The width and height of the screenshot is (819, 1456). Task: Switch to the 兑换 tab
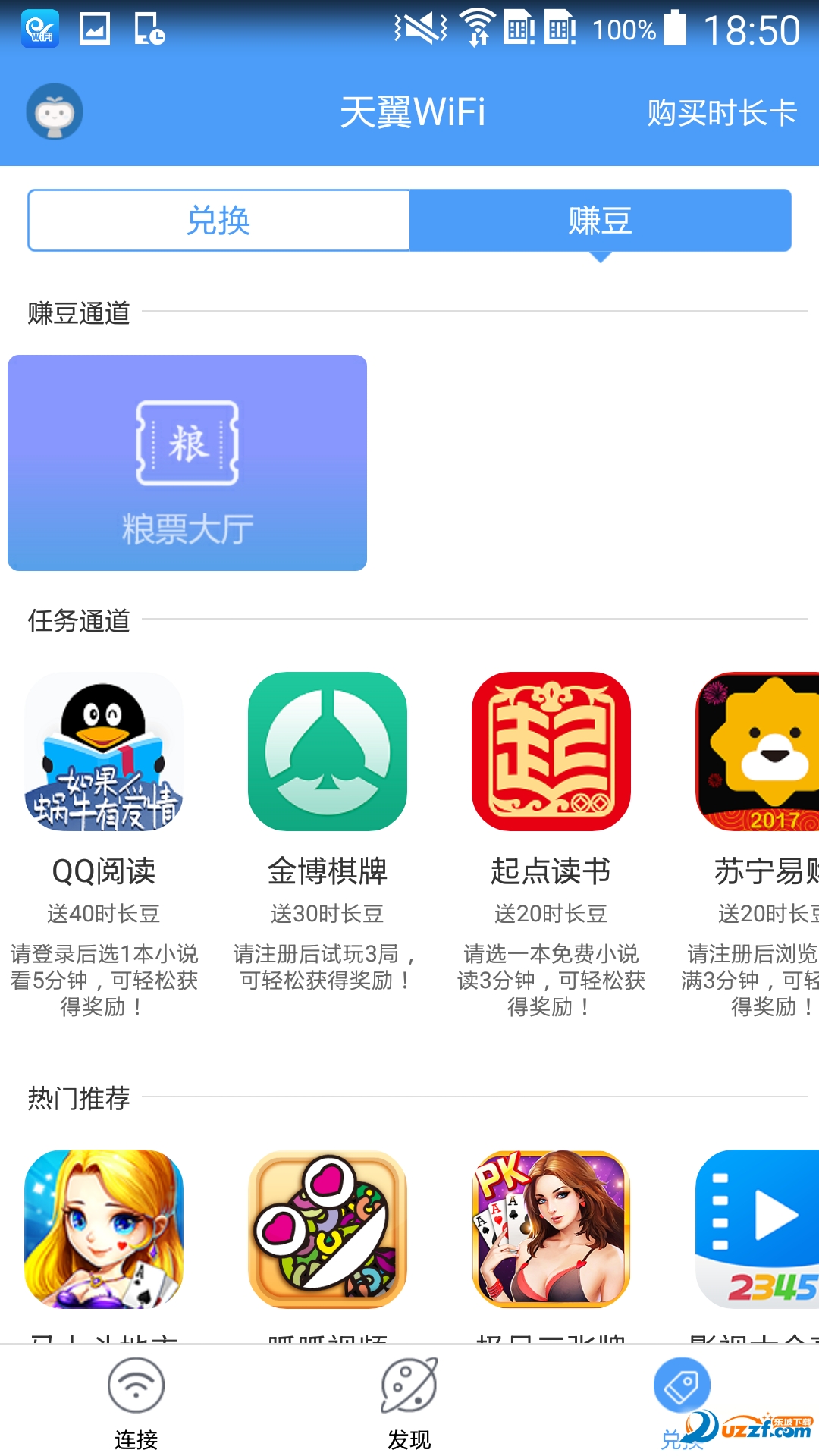pyautogui.click(x=218, y=220)
